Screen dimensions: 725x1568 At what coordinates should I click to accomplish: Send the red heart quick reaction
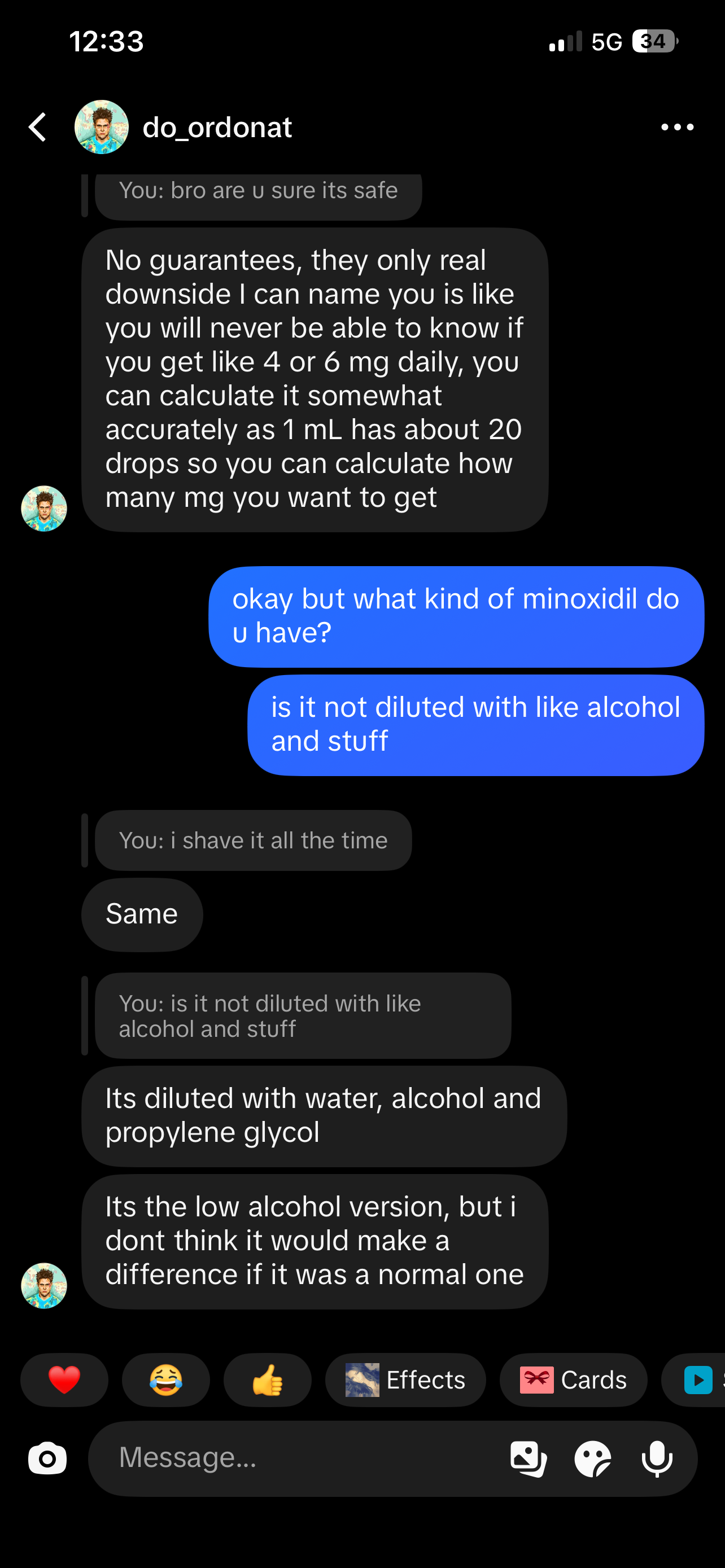(x=64, y=1380)
